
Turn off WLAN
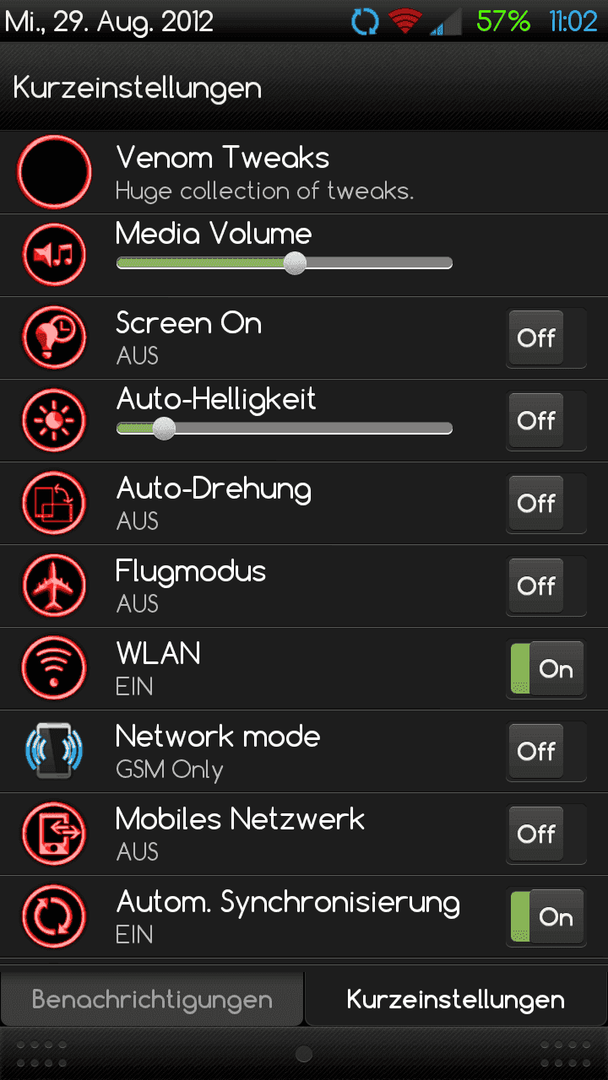(x=546, y=668)
